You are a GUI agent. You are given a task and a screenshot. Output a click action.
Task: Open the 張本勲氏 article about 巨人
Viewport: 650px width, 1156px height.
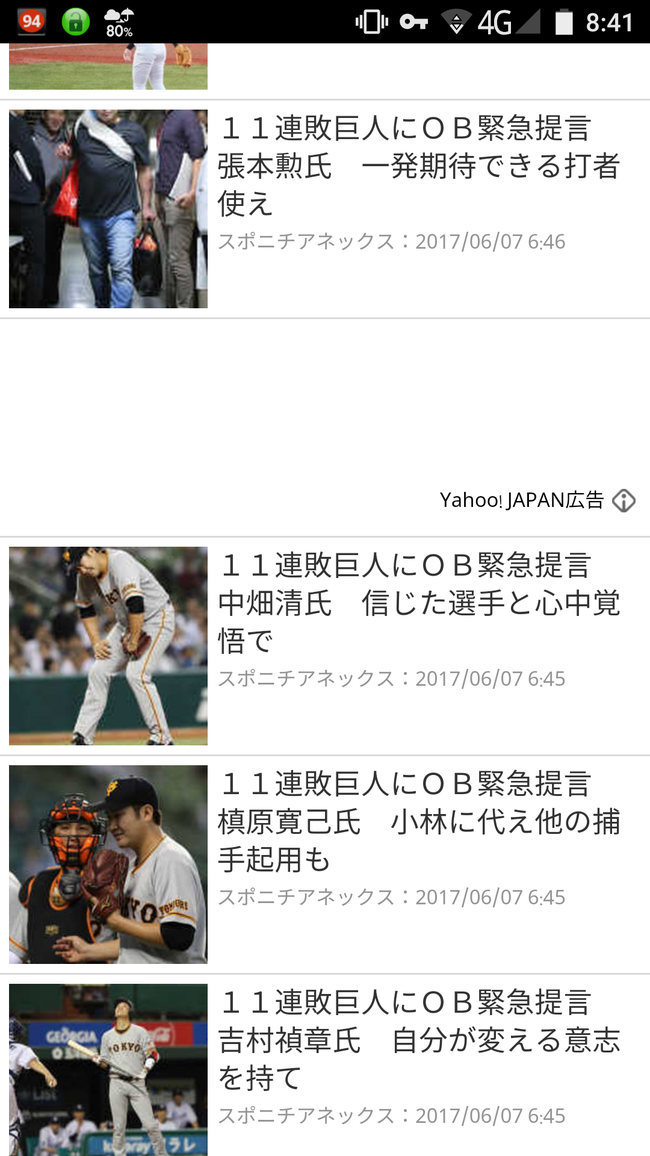tap(418, 166)
